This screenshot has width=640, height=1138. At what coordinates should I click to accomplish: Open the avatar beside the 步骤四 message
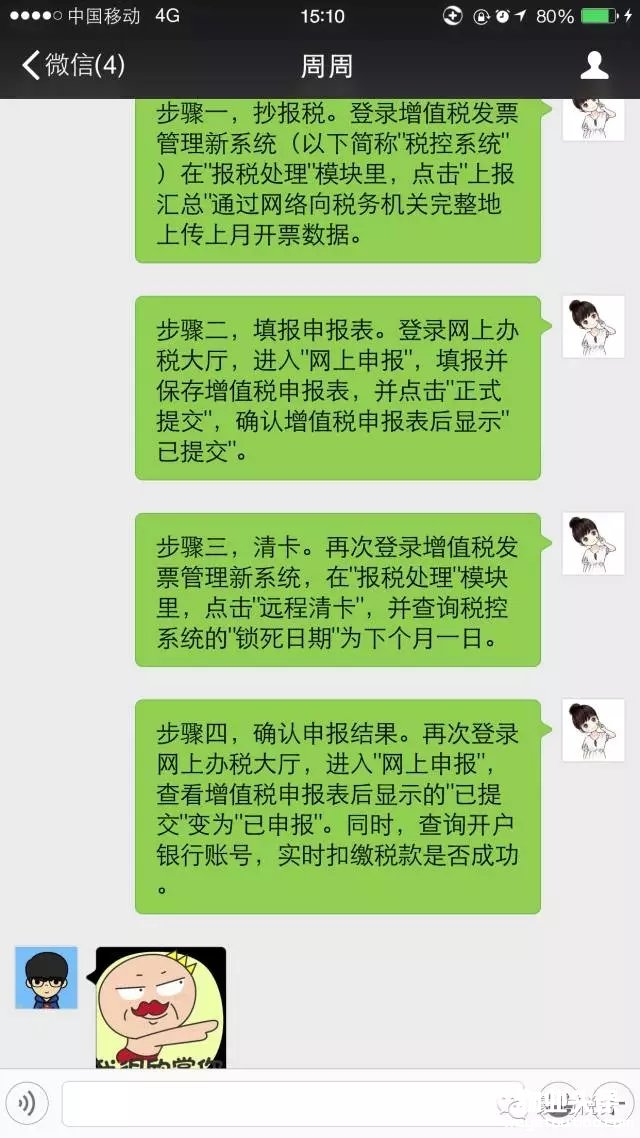pyautogui.click(x=593, y=730)
